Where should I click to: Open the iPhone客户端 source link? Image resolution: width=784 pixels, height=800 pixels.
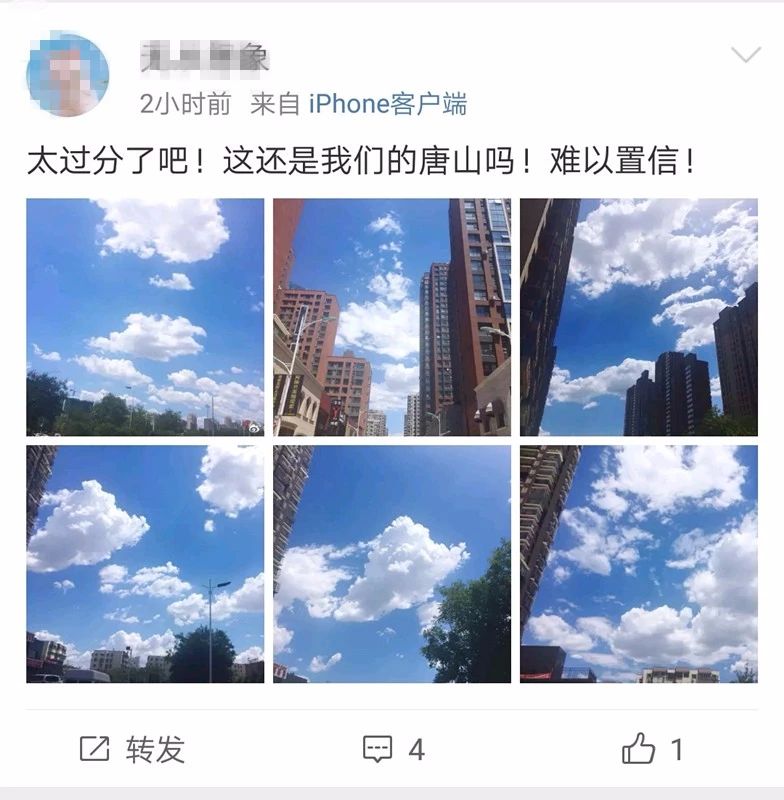click(387, 104)
